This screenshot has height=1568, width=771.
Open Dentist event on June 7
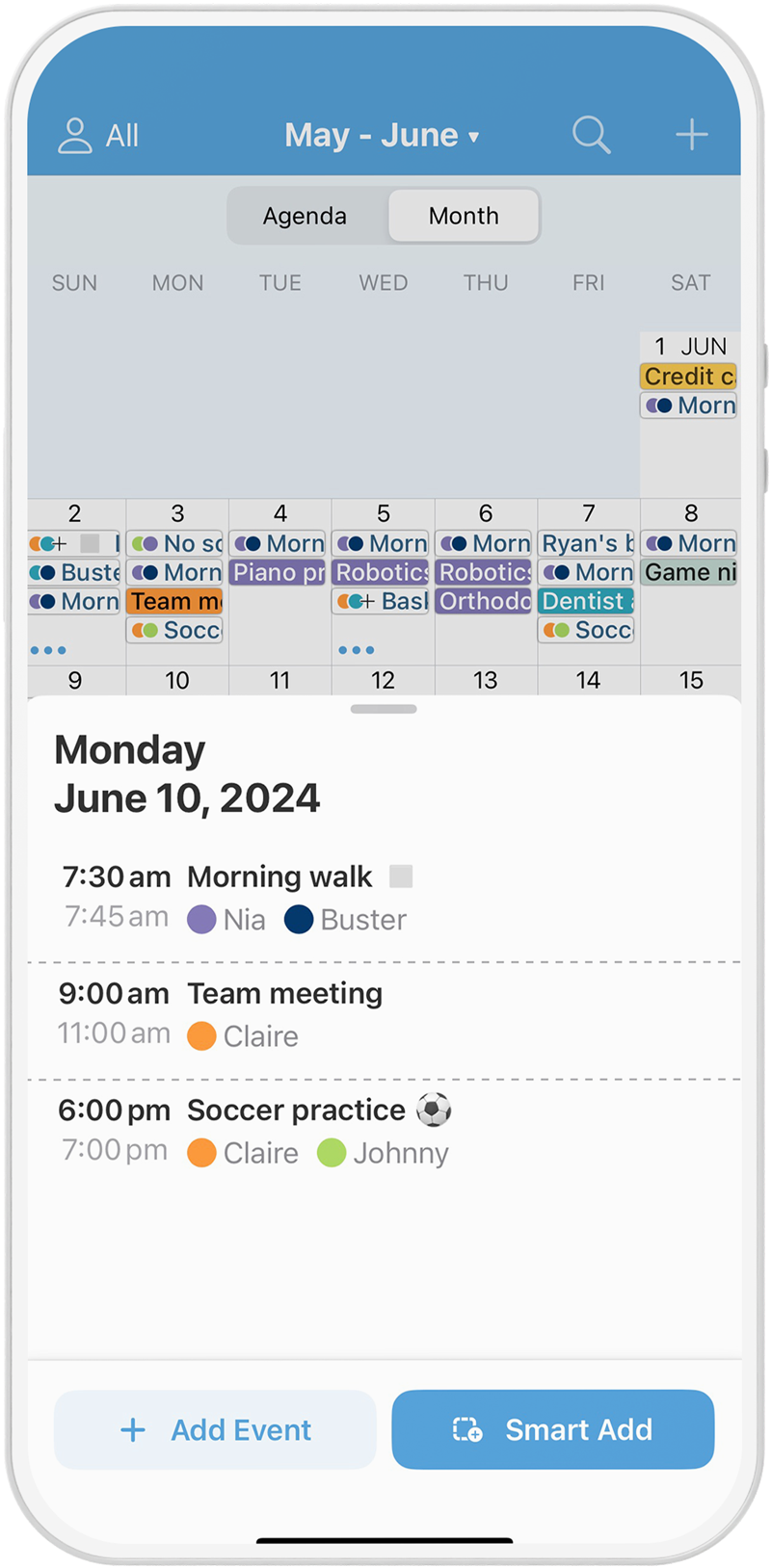pyautogui.click(x=588, y=601)
